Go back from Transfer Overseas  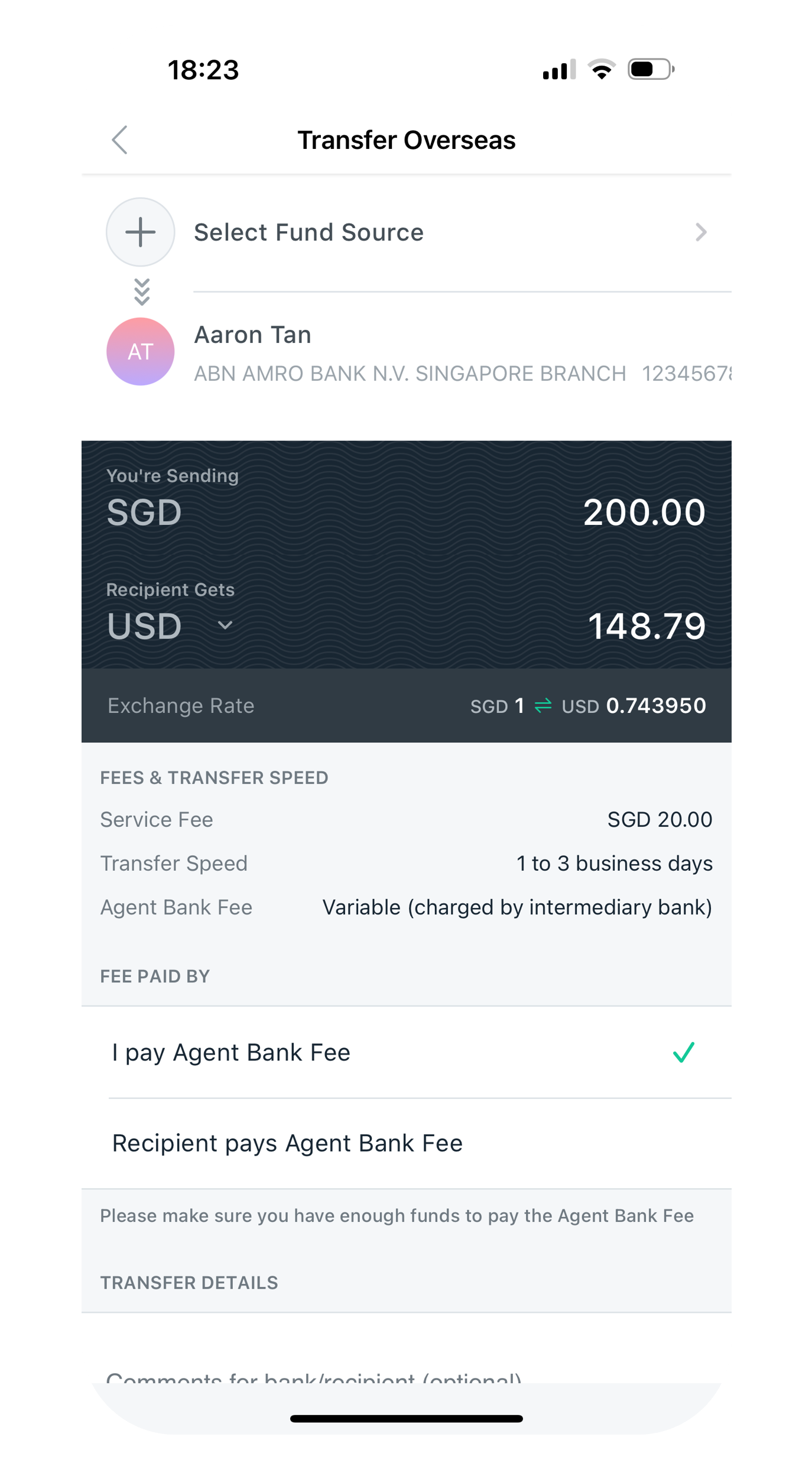click(120, 140)
